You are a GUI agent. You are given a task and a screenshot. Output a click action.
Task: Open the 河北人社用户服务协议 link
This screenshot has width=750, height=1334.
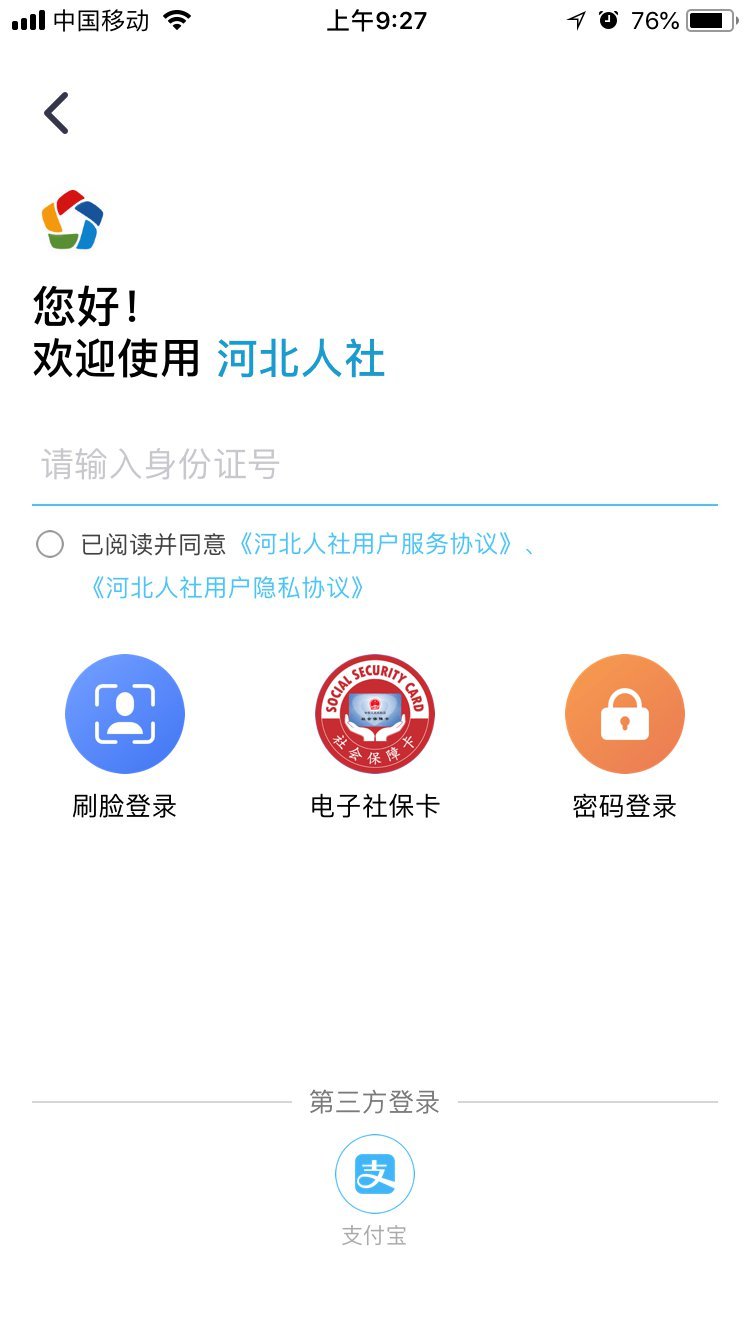380,545
